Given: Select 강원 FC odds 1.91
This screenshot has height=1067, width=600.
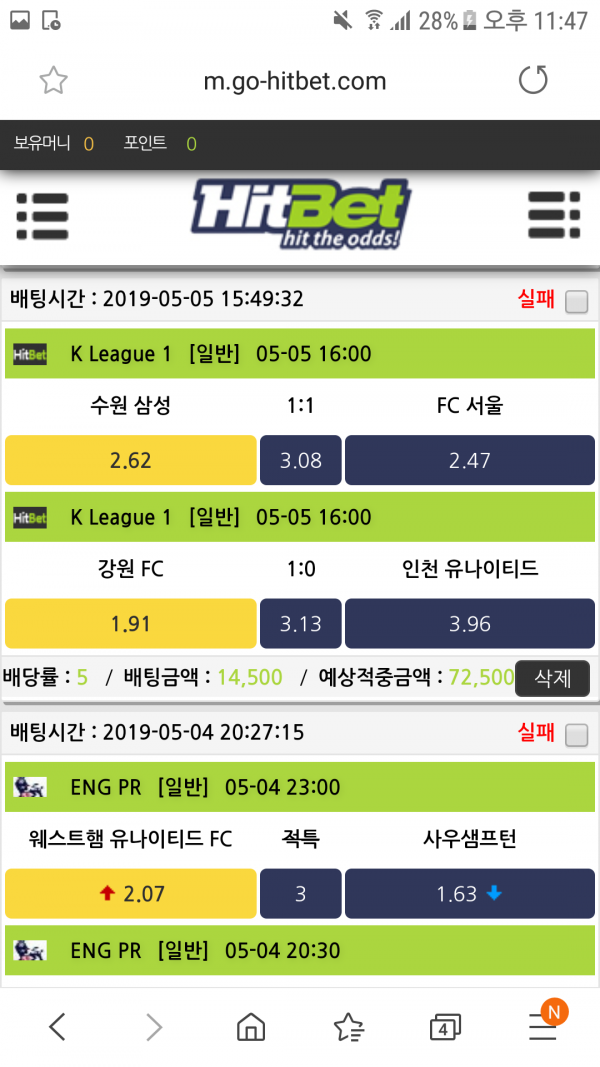Looking at the screenshot, I should pyautogui.click(x=131, y=624).
